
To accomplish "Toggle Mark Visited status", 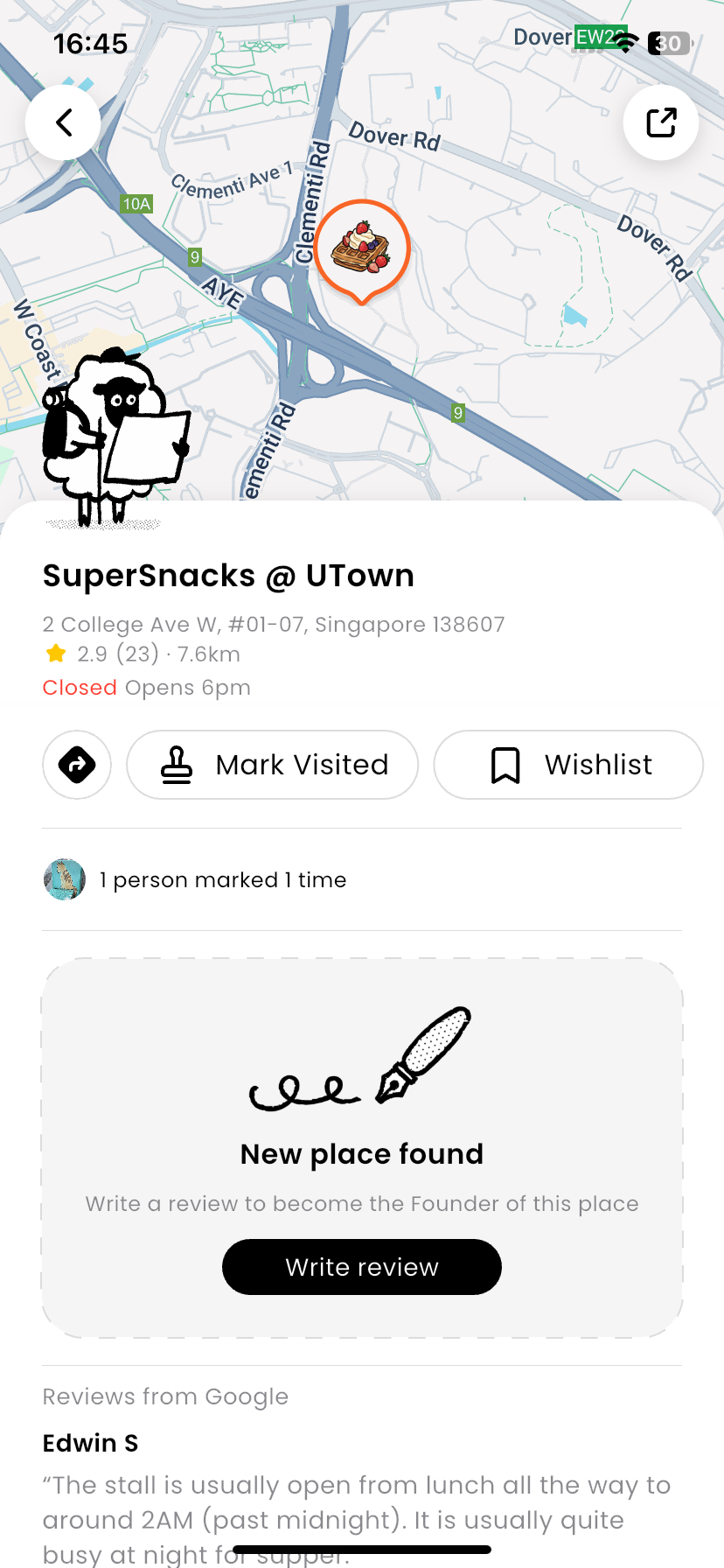I will pos(272,764).
